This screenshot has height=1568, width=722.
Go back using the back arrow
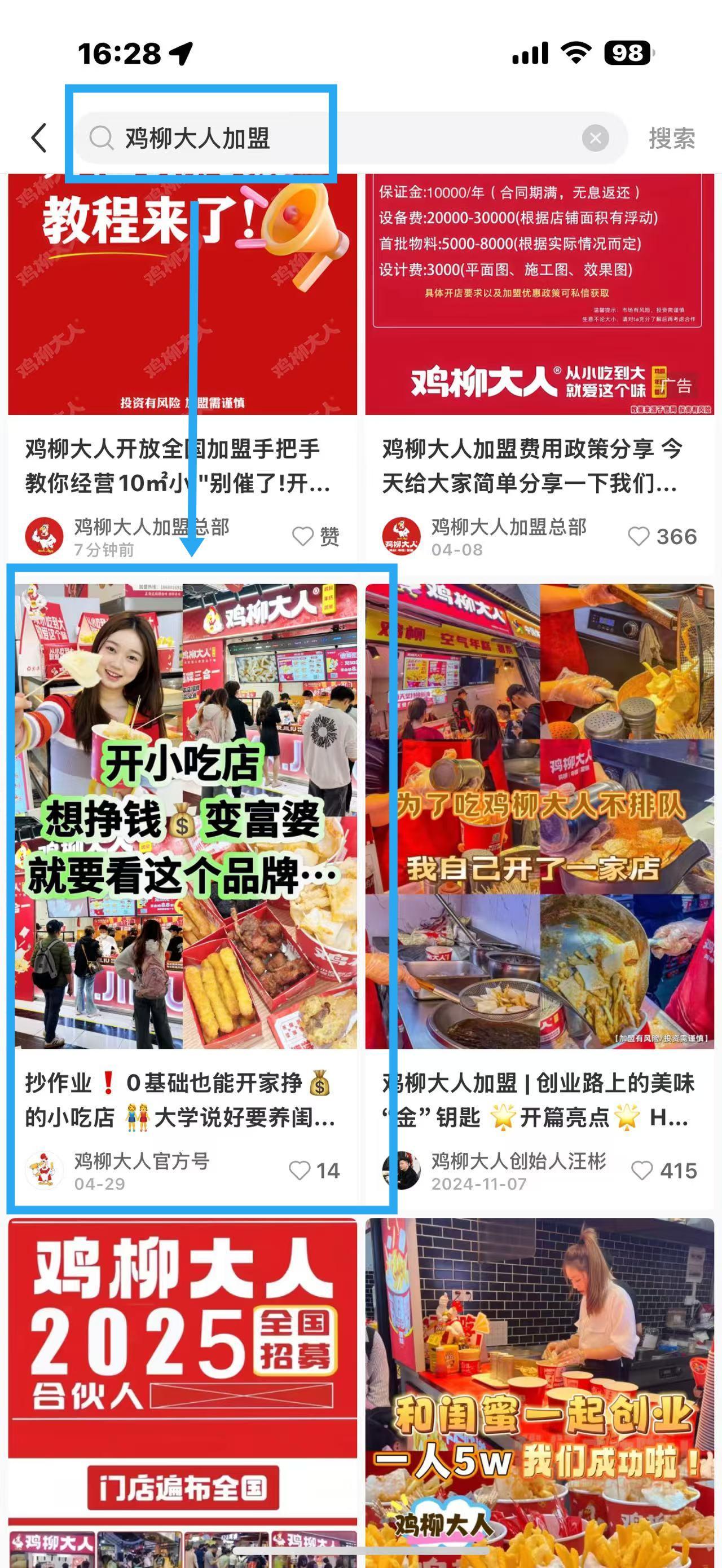click(39, 138)
